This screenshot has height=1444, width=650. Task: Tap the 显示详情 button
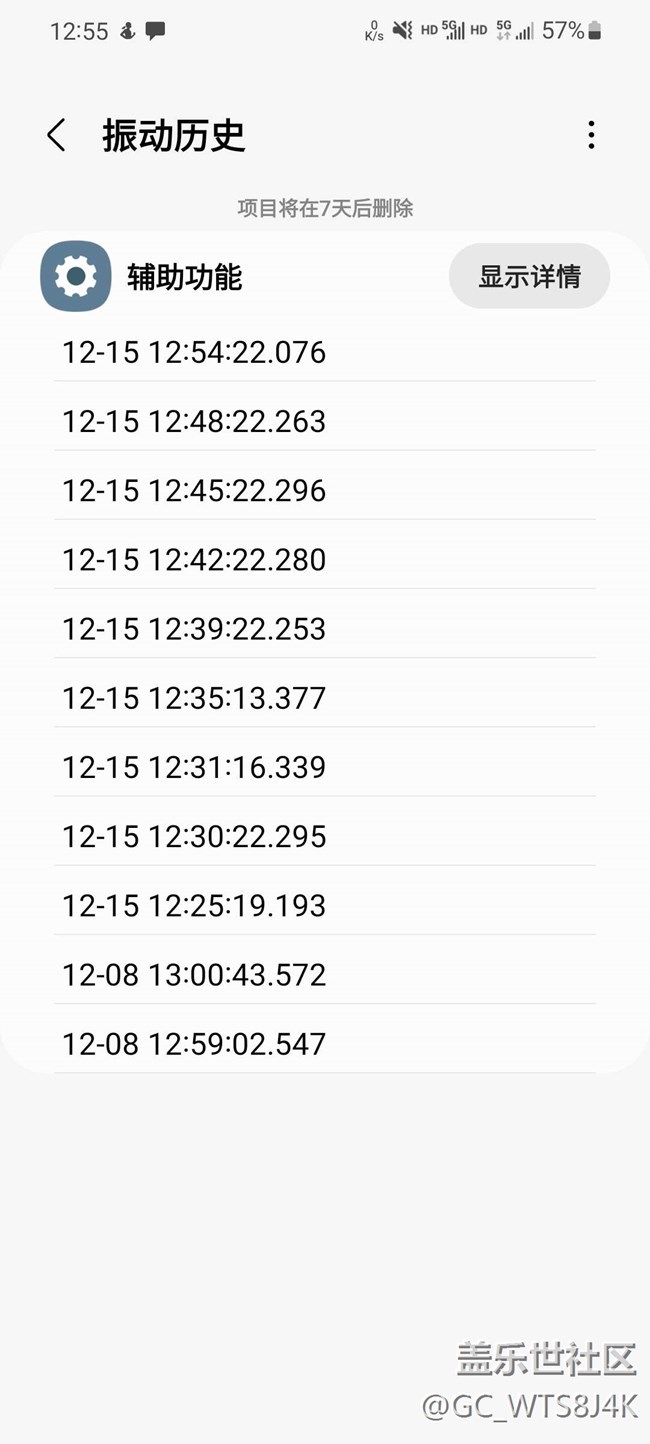point(529,276)
